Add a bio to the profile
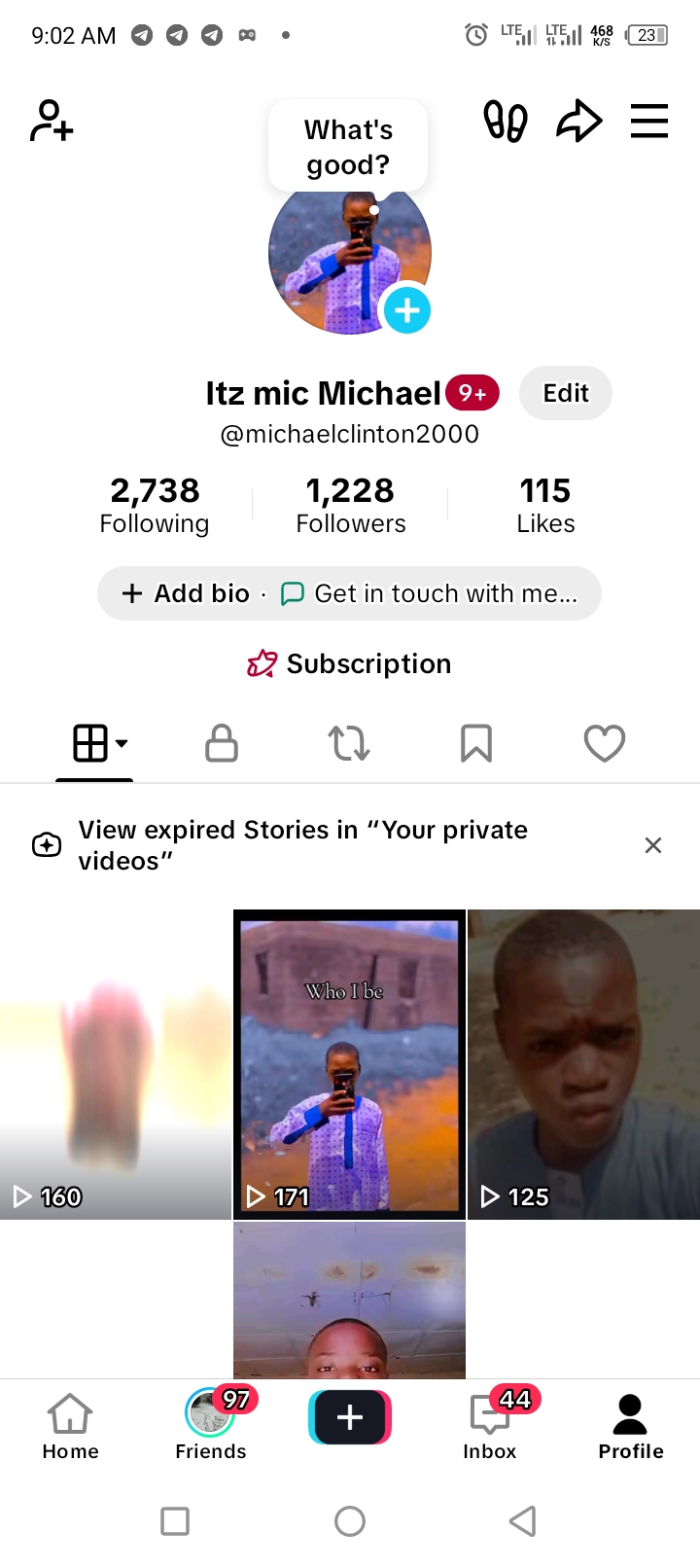 [x=187, y=593]
